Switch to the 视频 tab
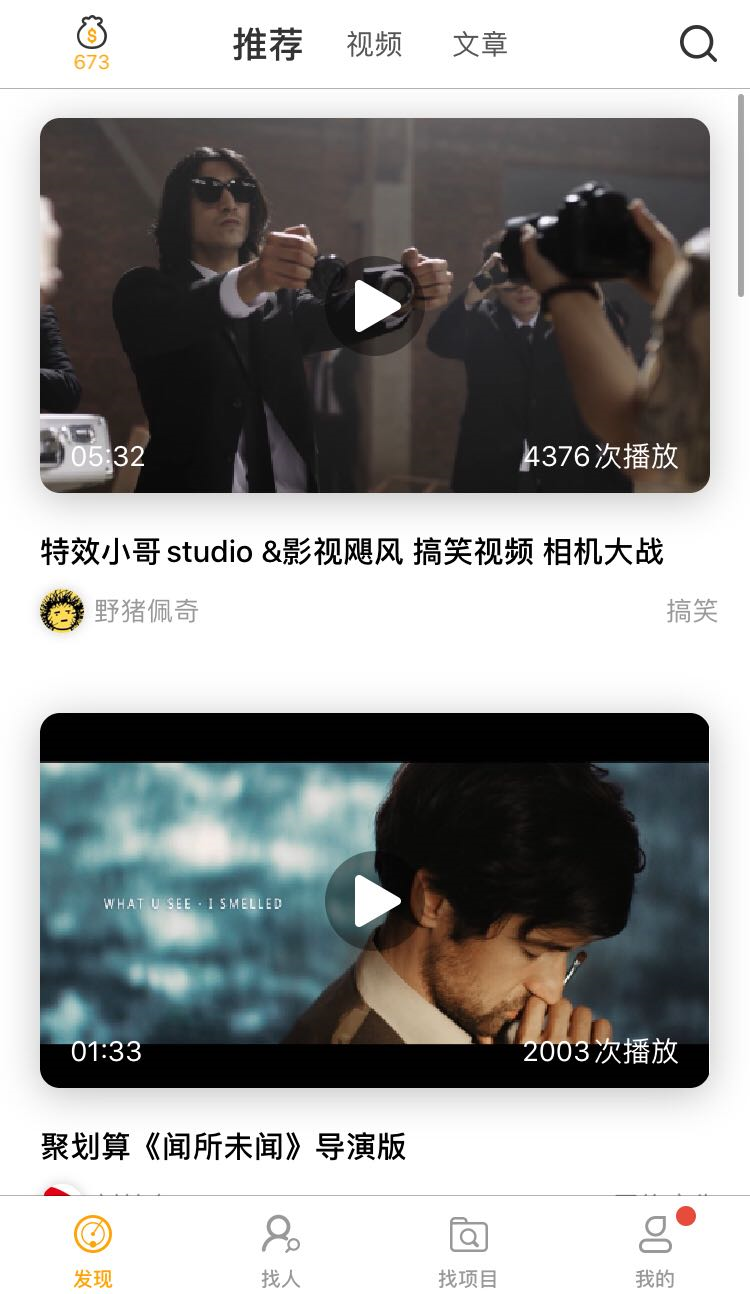750x1294 pixels. pos(374,44)
